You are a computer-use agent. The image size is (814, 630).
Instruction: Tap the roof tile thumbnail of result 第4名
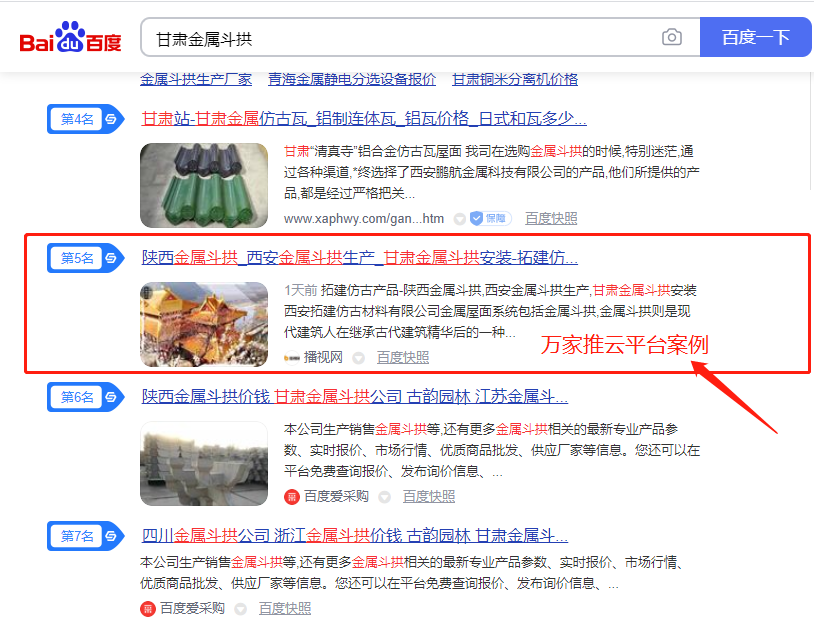204,185
